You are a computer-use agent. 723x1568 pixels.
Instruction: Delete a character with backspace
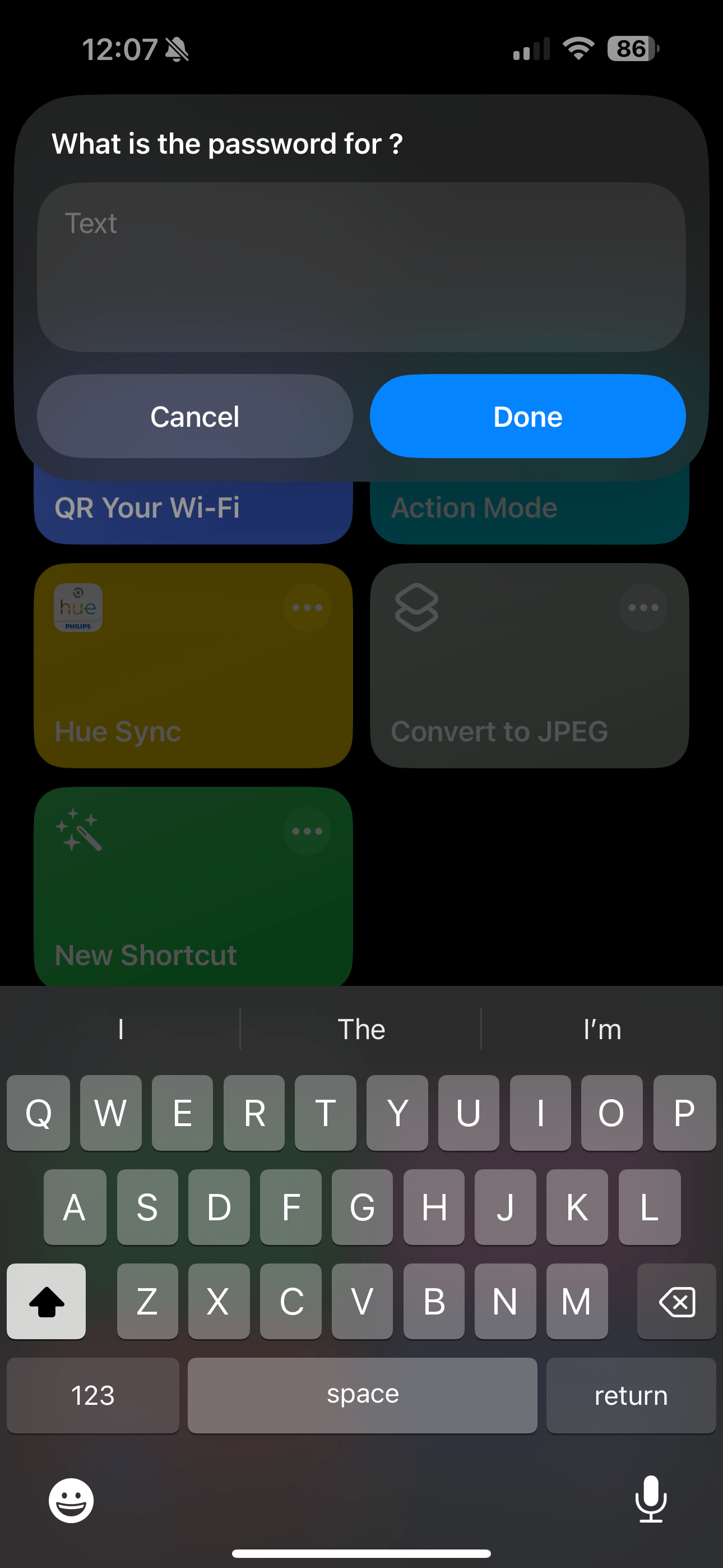(x=676, y=1302)
